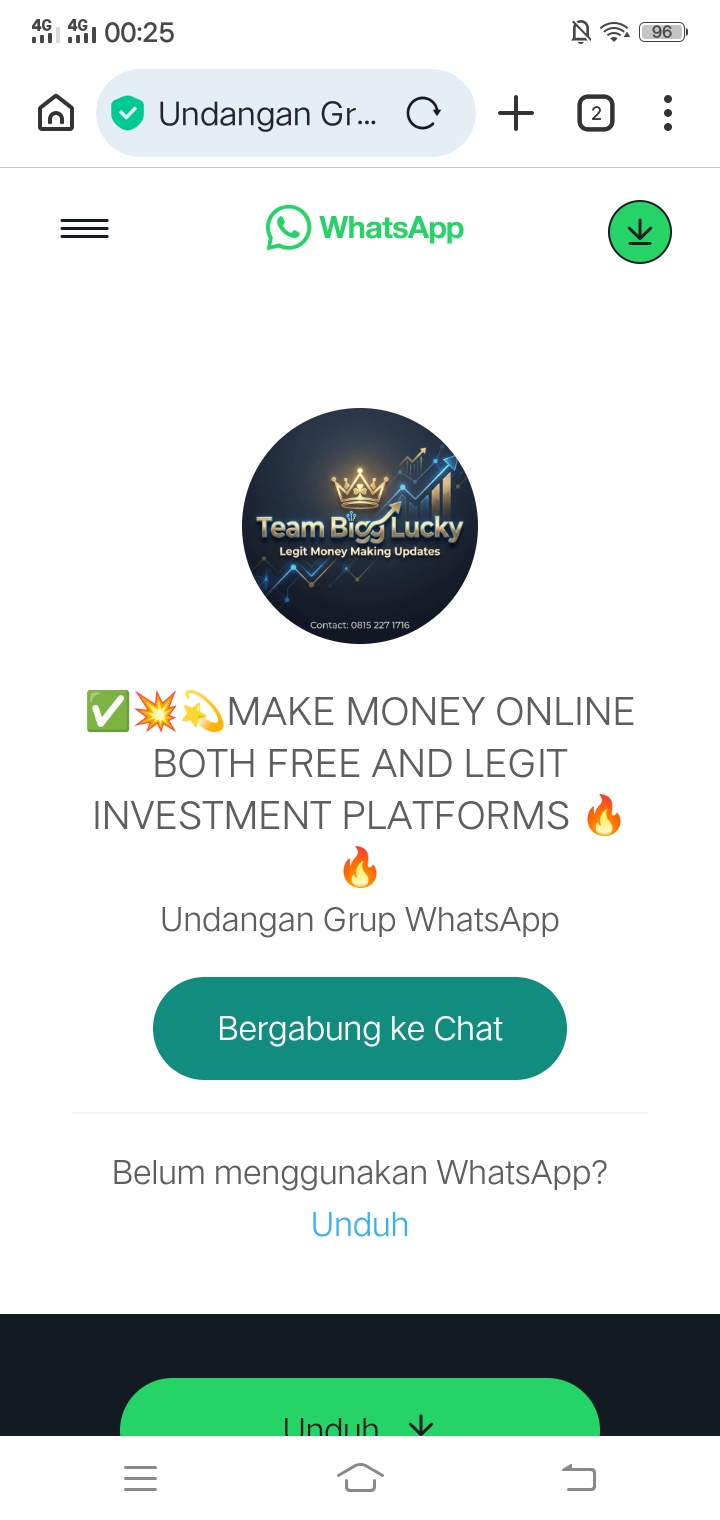Open the tab switcher showing 2 tabs

click(x=596, y=113)
